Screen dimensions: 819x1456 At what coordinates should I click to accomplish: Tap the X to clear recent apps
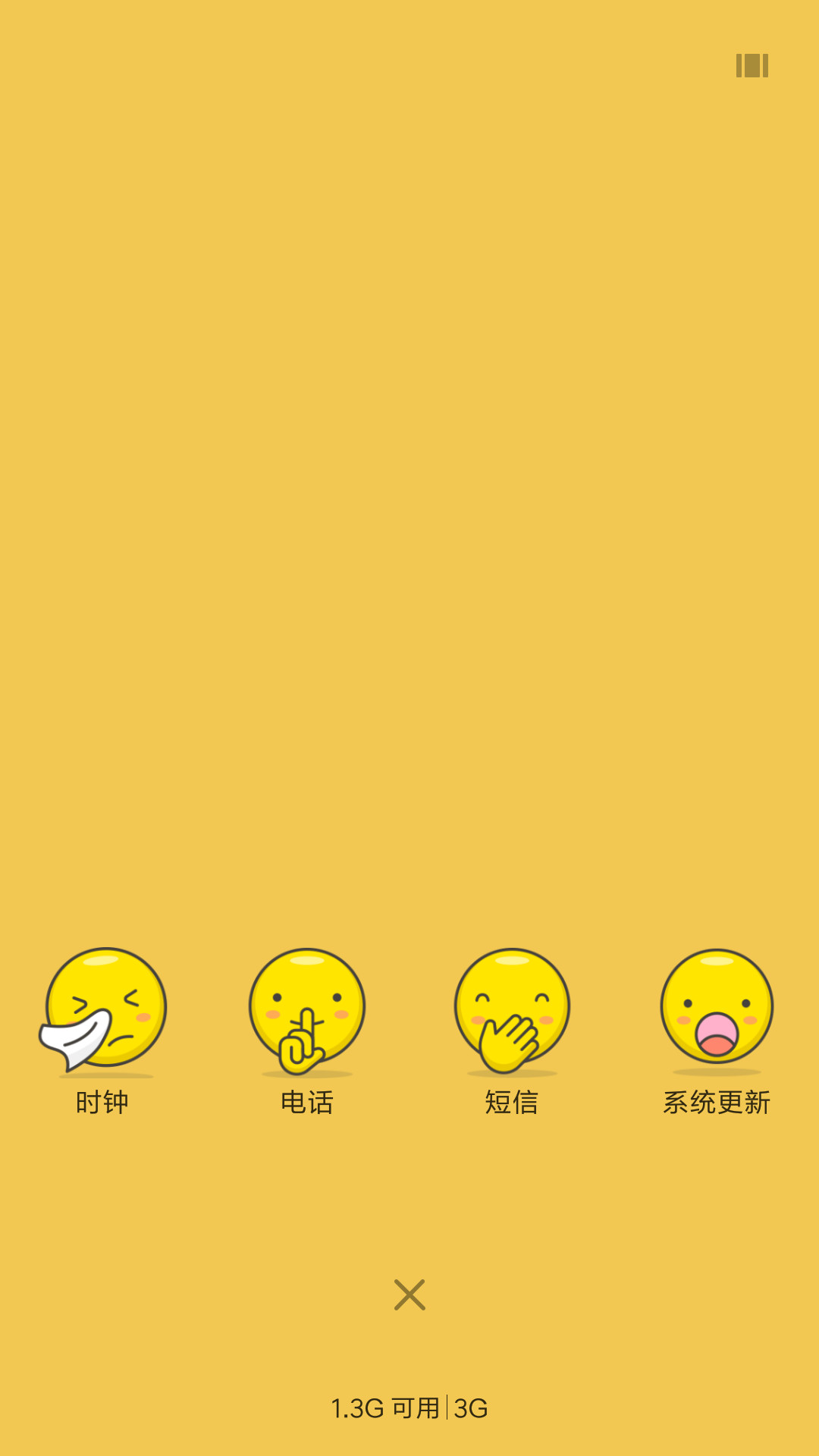pyautogui.click(x=409, y=1294)
